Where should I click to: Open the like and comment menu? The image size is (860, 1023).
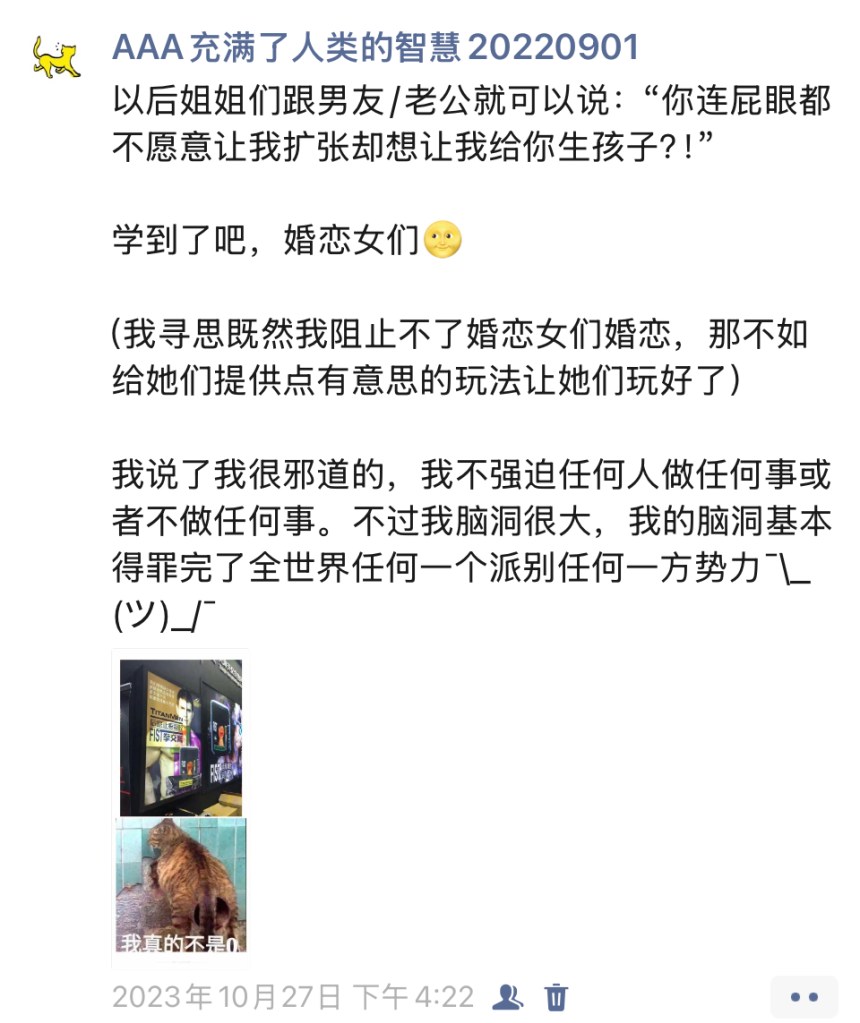(804, 997)
